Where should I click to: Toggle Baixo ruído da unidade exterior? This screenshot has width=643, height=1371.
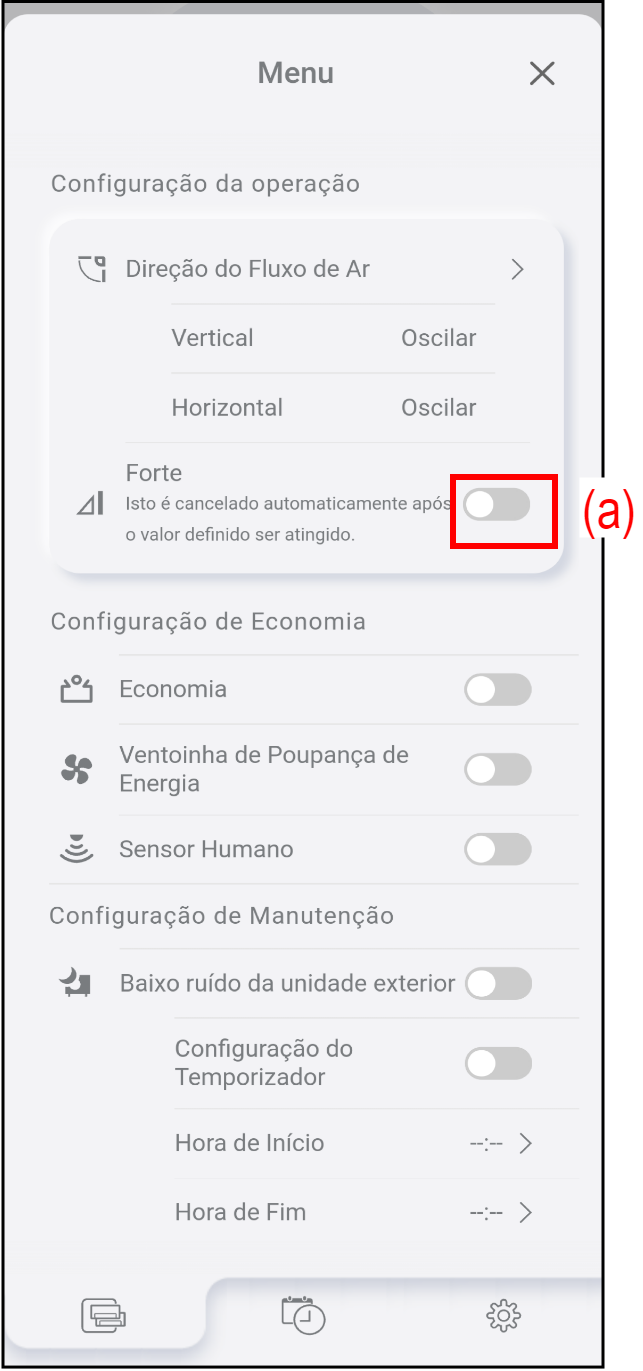click(x=498, y=984)
